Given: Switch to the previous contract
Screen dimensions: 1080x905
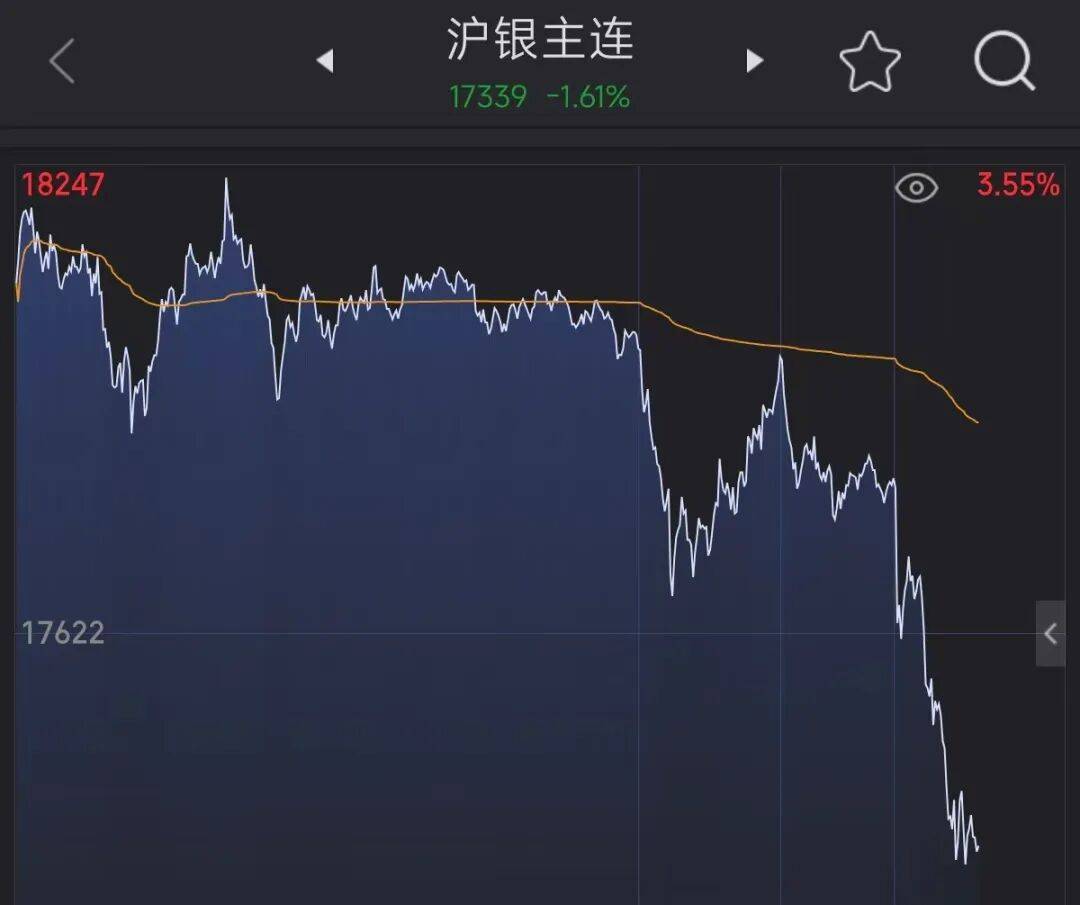Looking at the screenshot, I should tap(324, 62).
